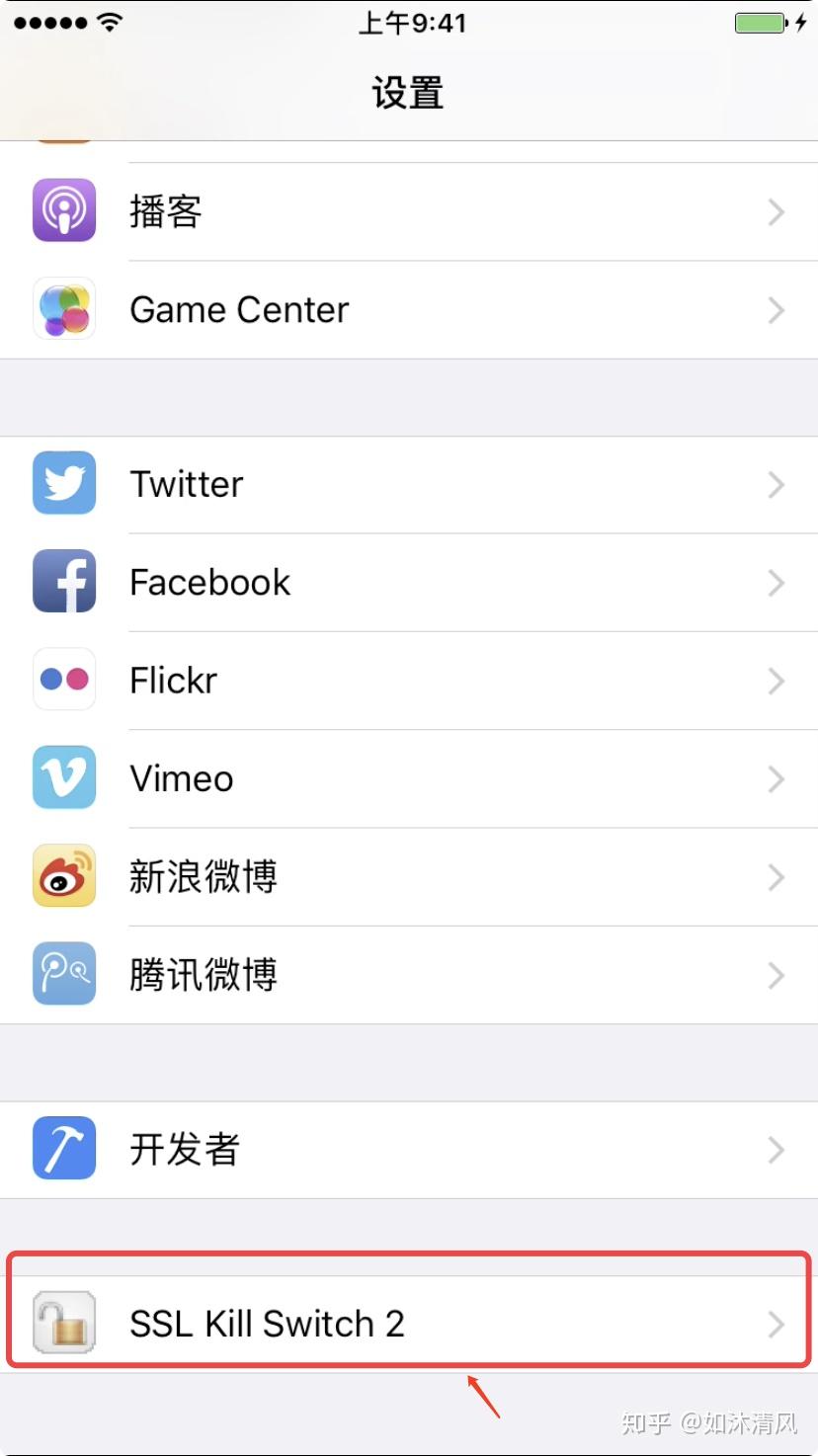Click the Flickr dots icon
This screenshot has width=818, height=1456.
pyautogui.click(x=64, y=680)
